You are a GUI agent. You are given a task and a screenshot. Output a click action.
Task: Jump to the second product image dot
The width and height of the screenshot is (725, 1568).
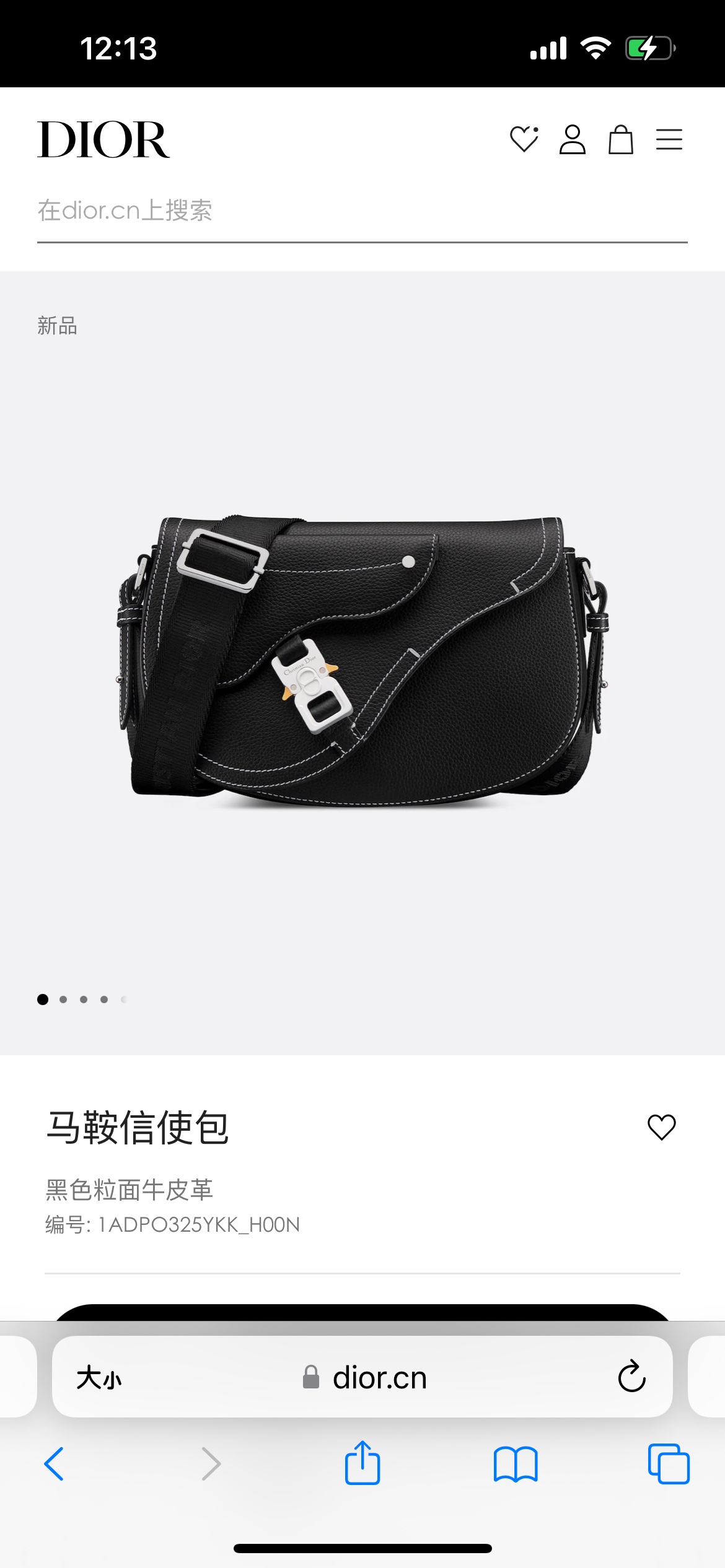63,999
